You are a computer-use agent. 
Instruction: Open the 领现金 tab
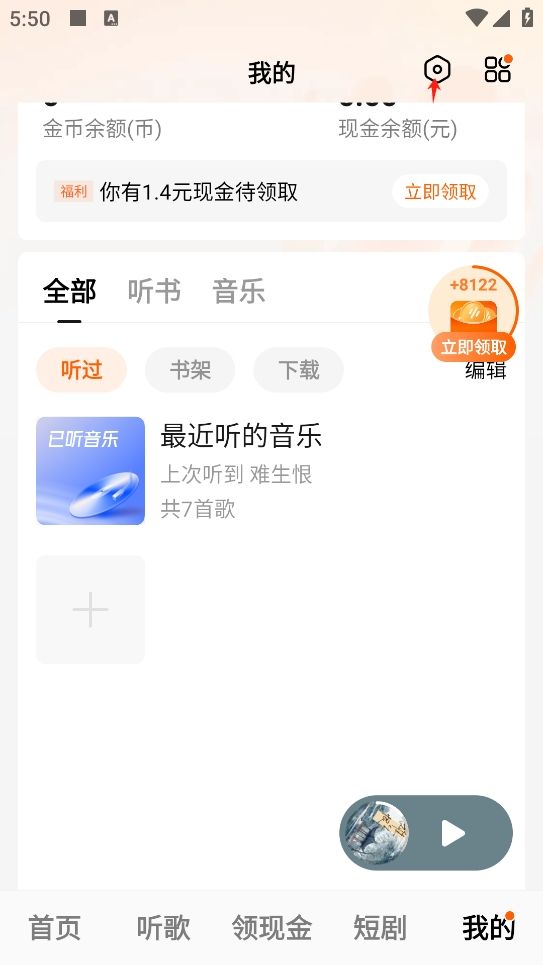click(x=272, y=927)
